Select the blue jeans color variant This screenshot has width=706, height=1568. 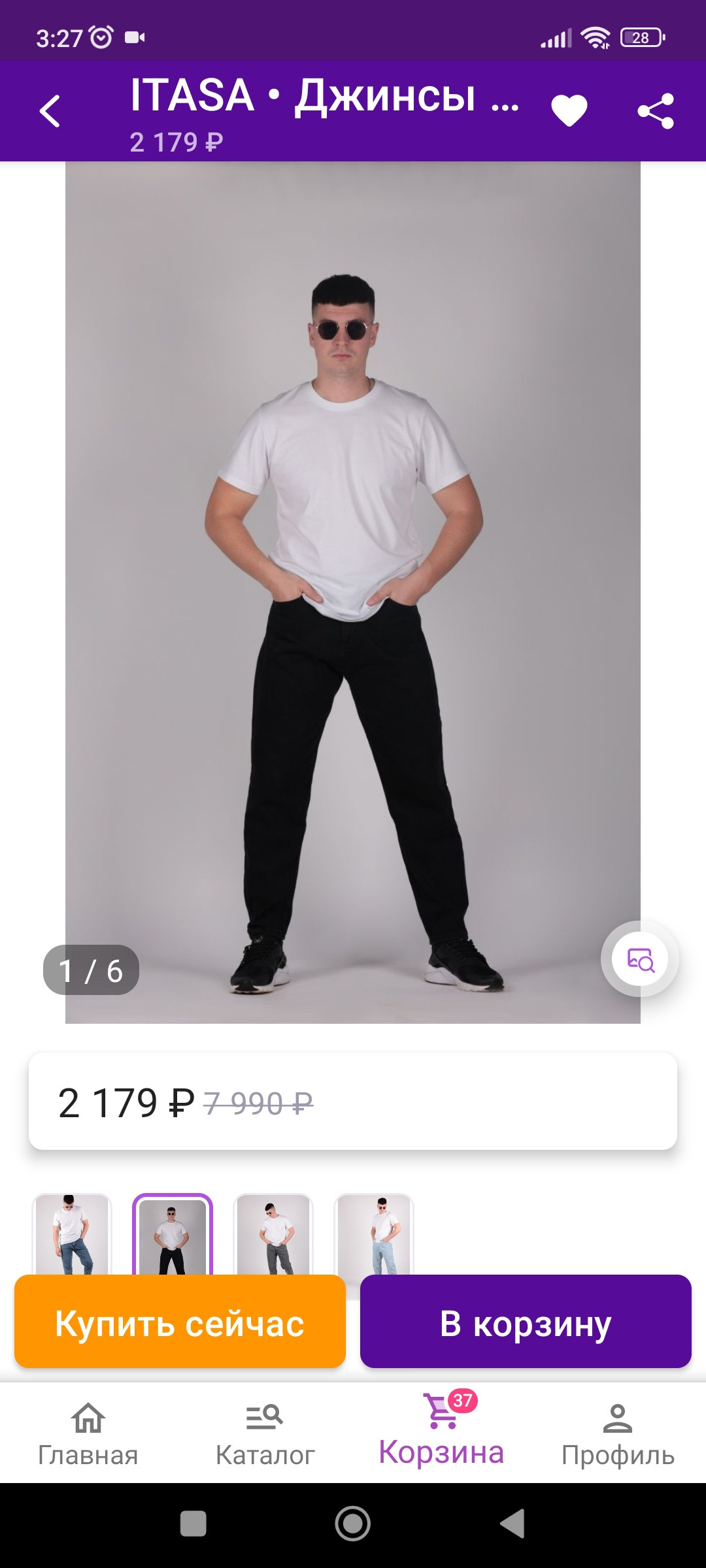(x=72, y=1233)
